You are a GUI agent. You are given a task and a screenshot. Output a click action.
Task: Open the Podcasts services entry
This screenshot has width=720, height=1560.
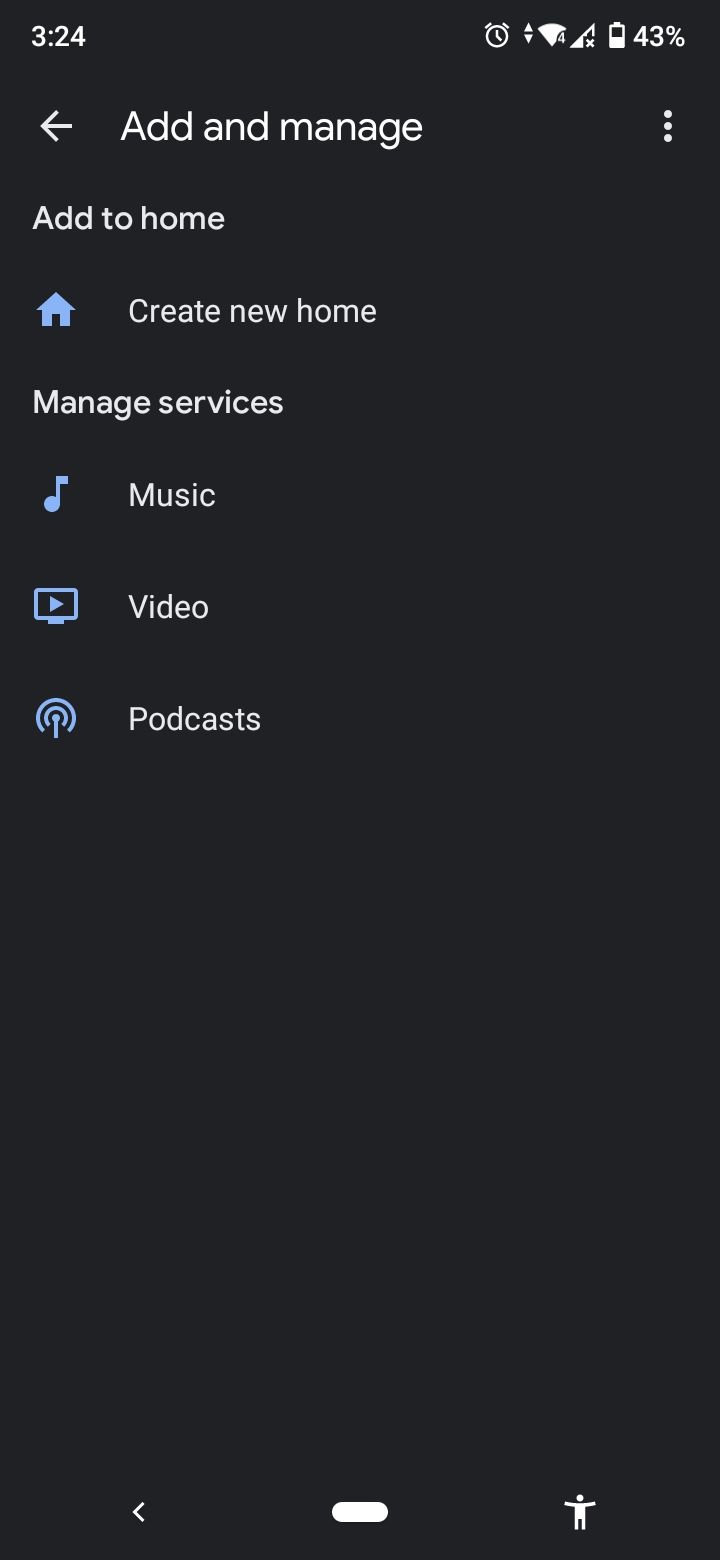tap(194, 717)
